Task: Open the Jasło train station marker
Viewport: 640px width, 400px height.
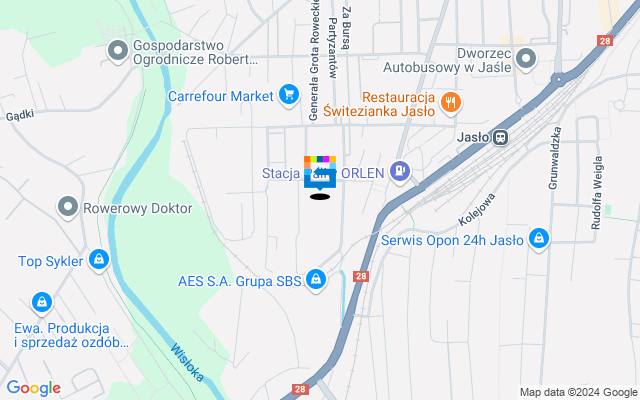Action: (x=500, y=137)
